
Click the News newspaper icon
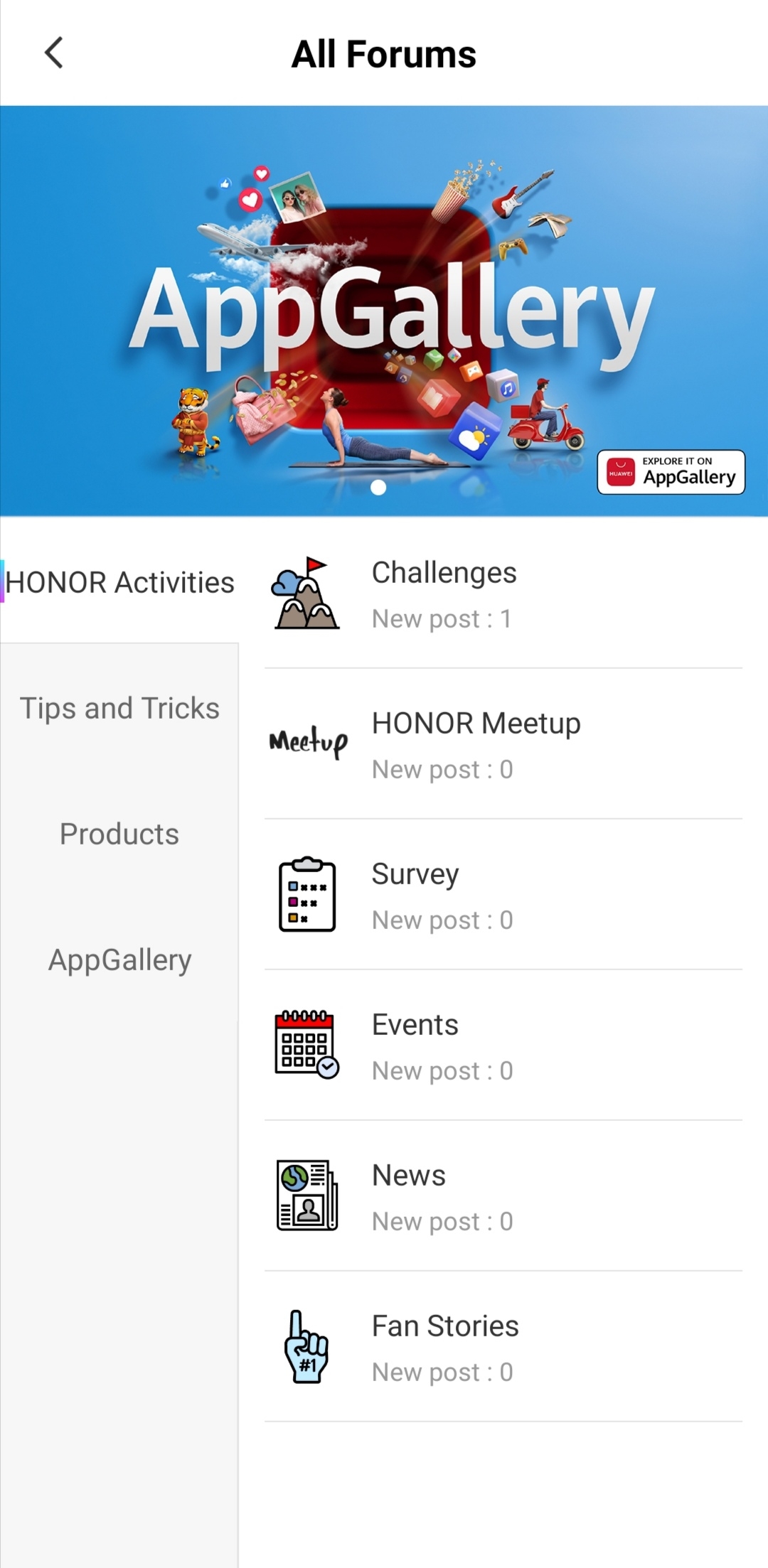(x=306, y=1196)
